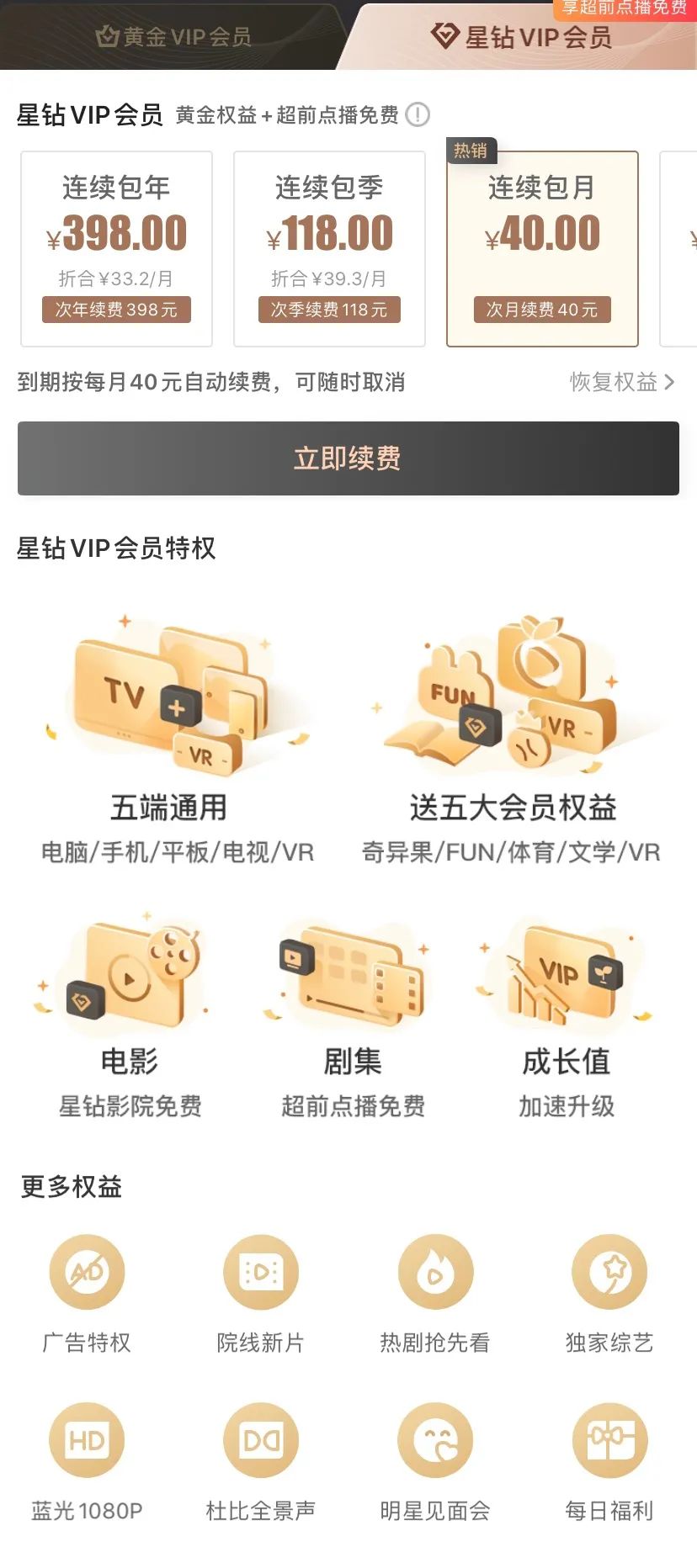
Task: Pick the 连续包月 40 yuan plan
Action: pyautogui.click(x=542, y=248)
